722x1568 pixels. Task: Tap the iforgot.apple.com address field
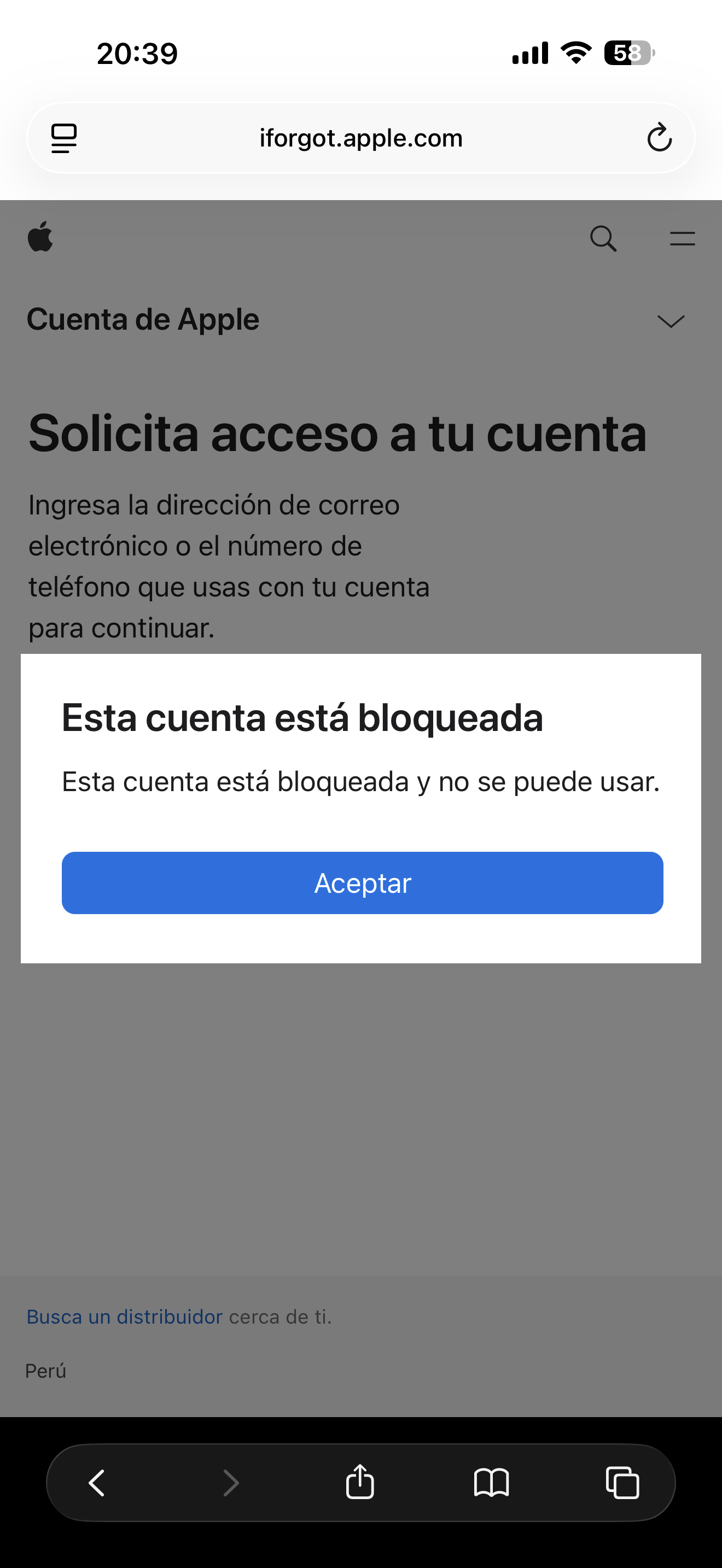point(361,138)
